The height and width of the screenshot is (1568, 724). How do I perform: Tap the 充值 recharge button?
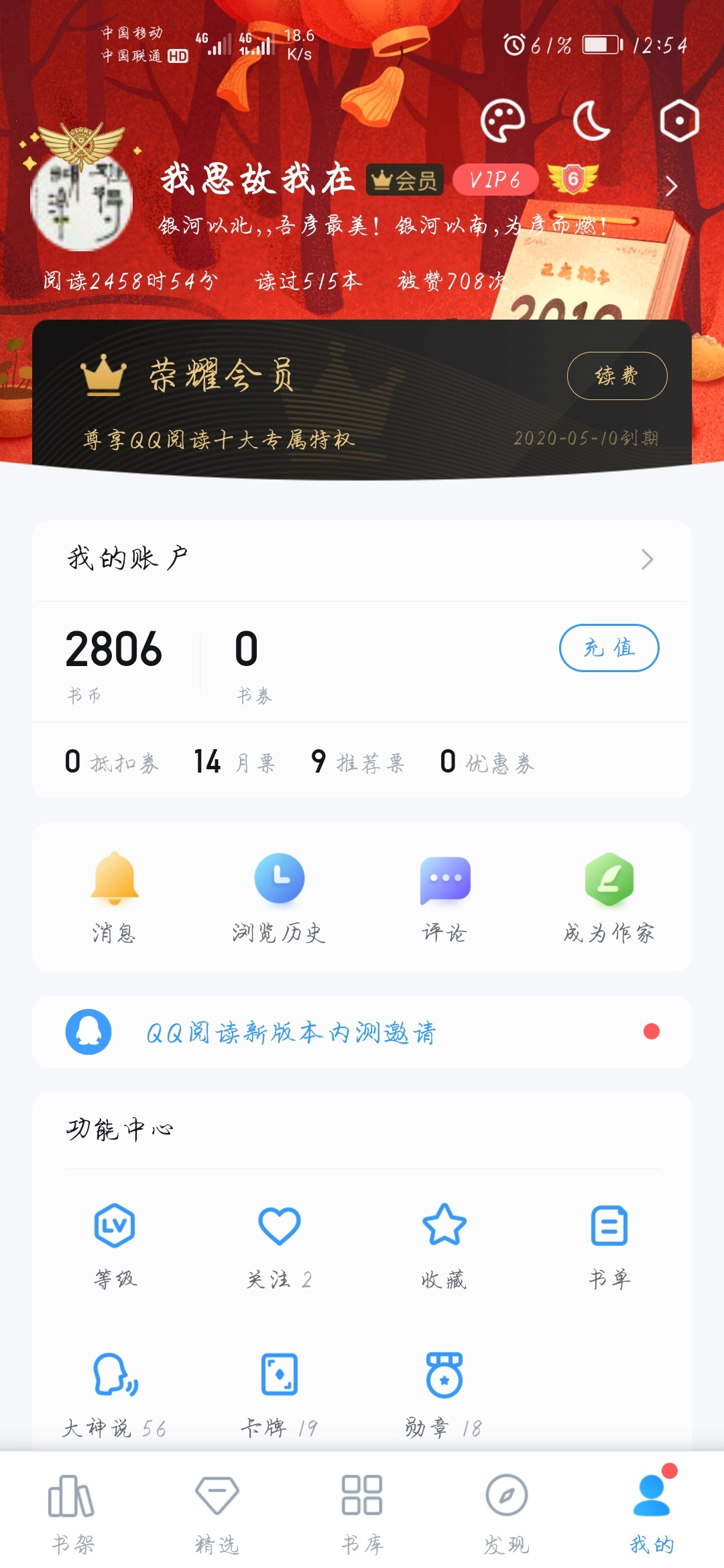point(609,648)
